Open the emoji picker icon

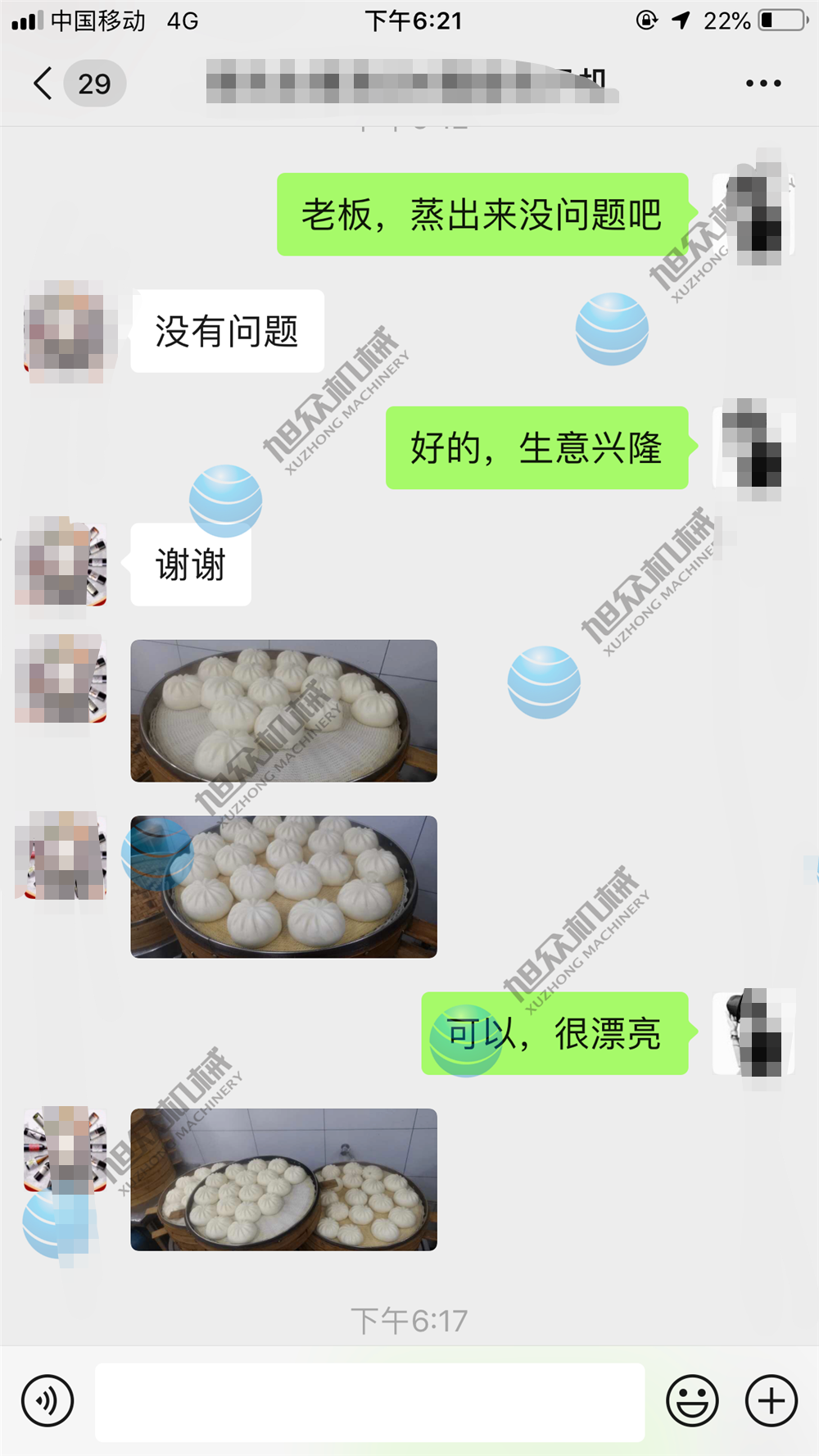point(690,1401)
